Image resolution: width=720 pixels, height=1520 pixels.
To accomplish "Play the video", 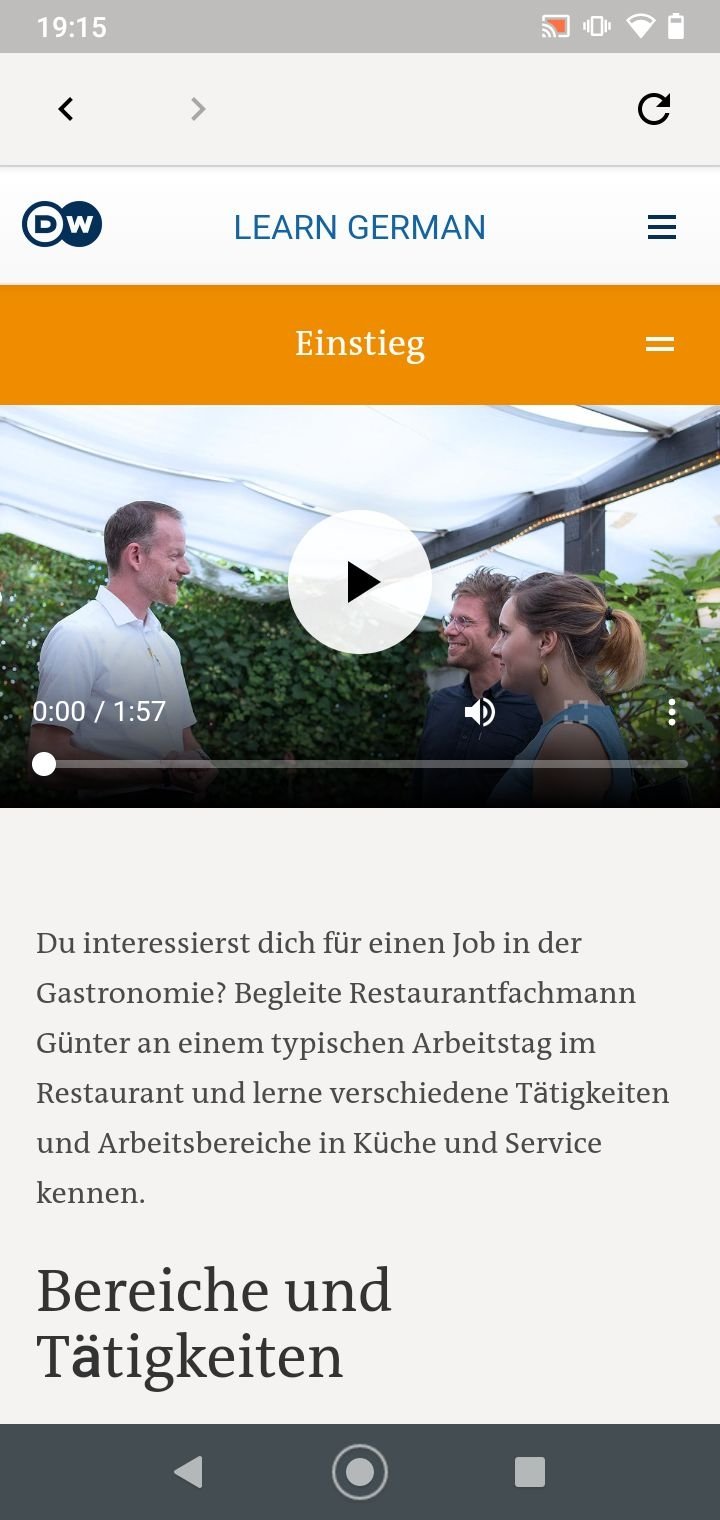I will (360, 582).
